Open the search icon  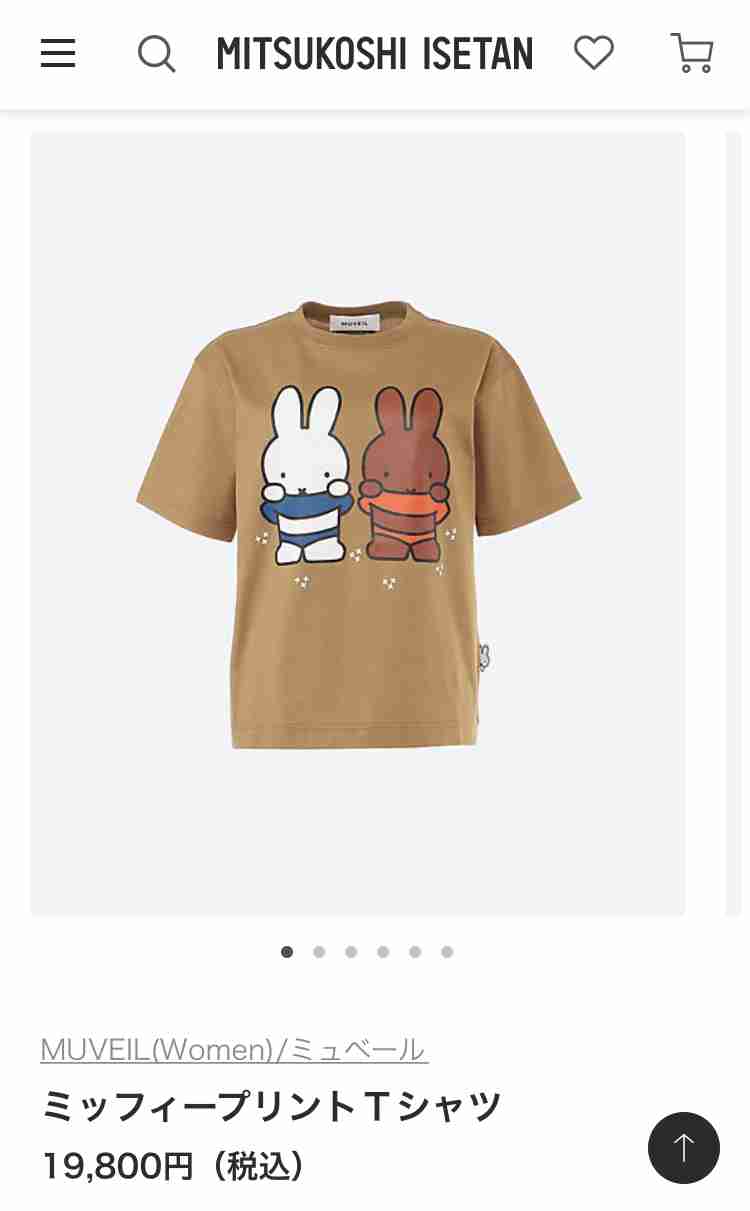(156, 53)
